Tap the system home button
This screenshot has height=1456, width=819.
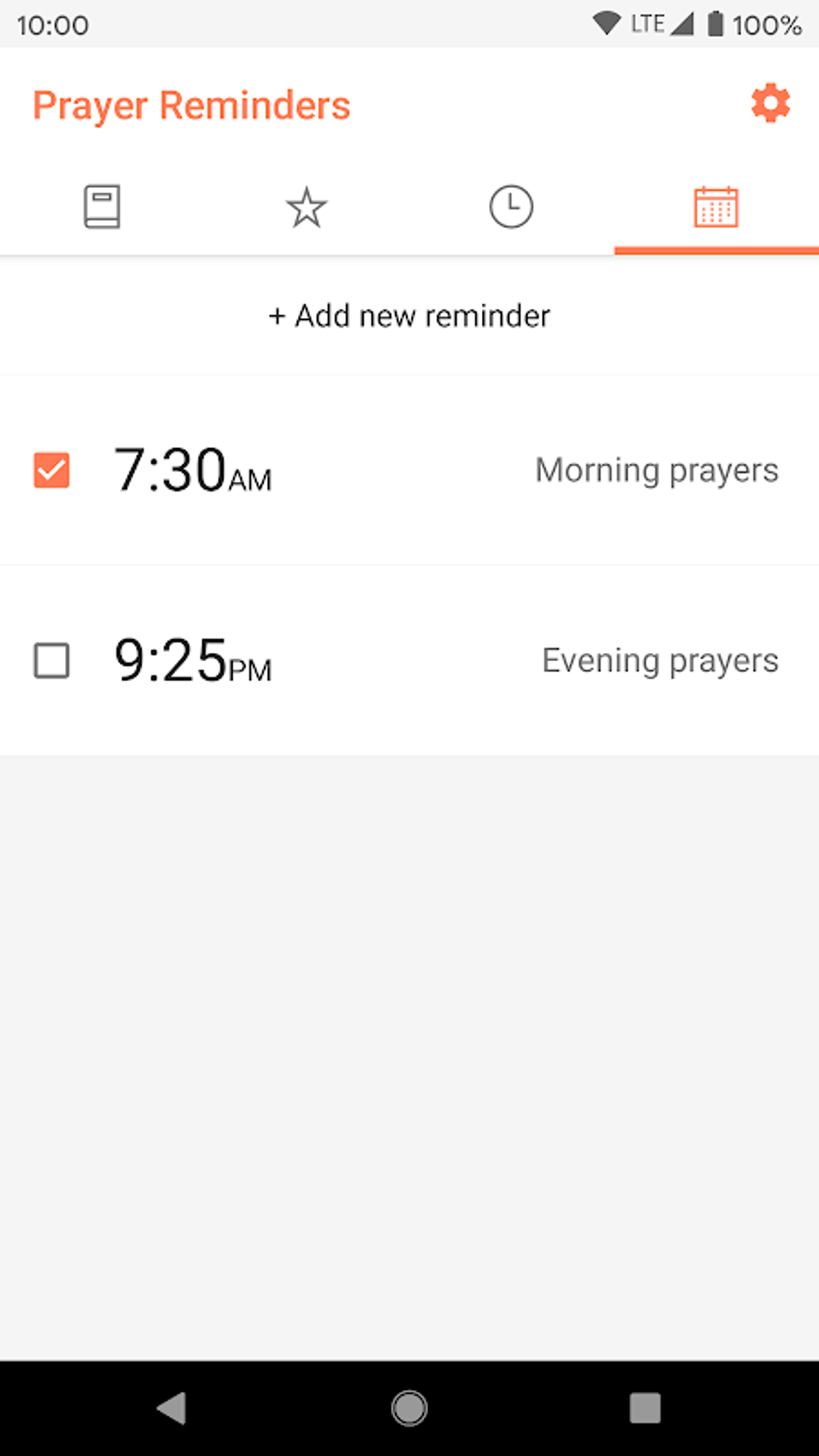pyautogui.click(x=409, y=1408)
